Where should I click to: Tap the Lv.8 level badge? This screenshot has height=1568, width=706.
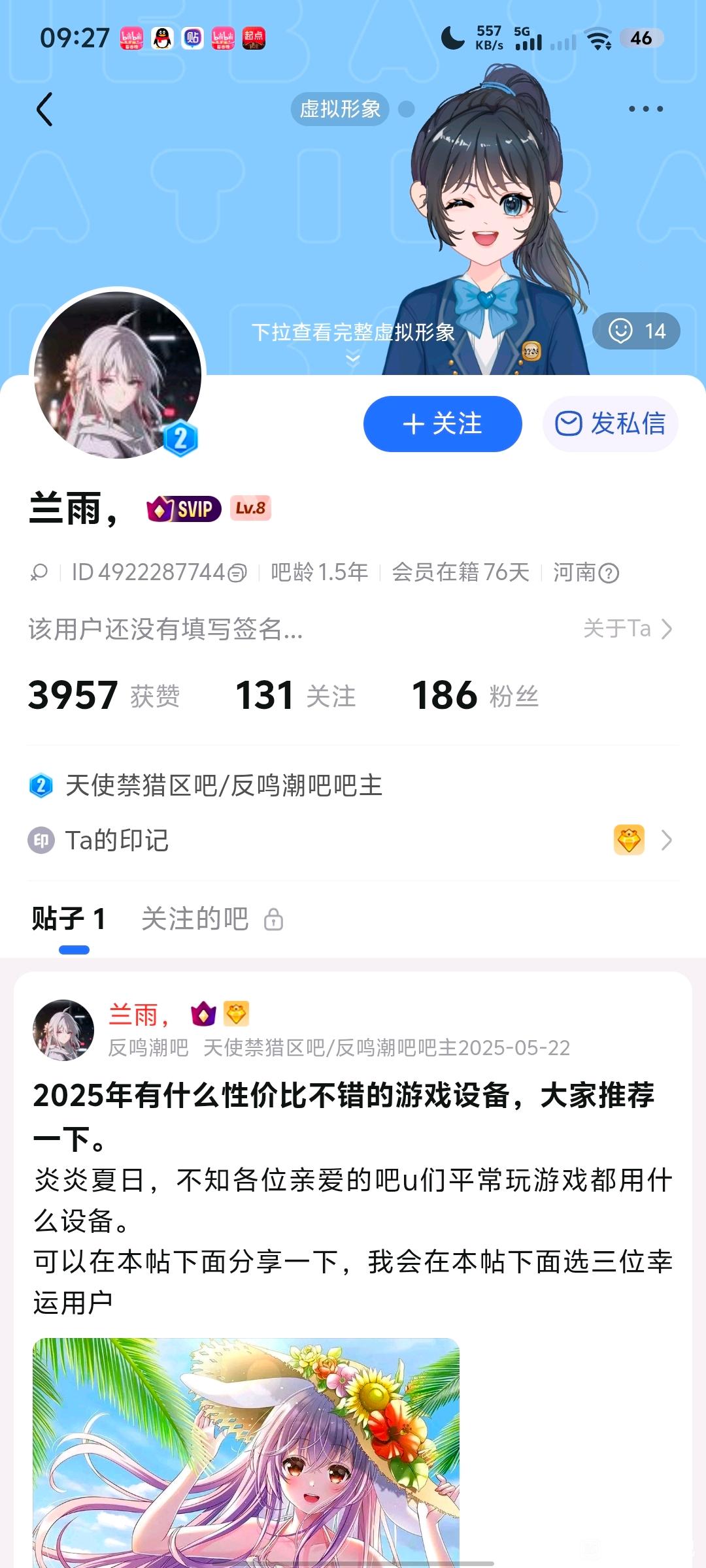click(x=250, y=508)
